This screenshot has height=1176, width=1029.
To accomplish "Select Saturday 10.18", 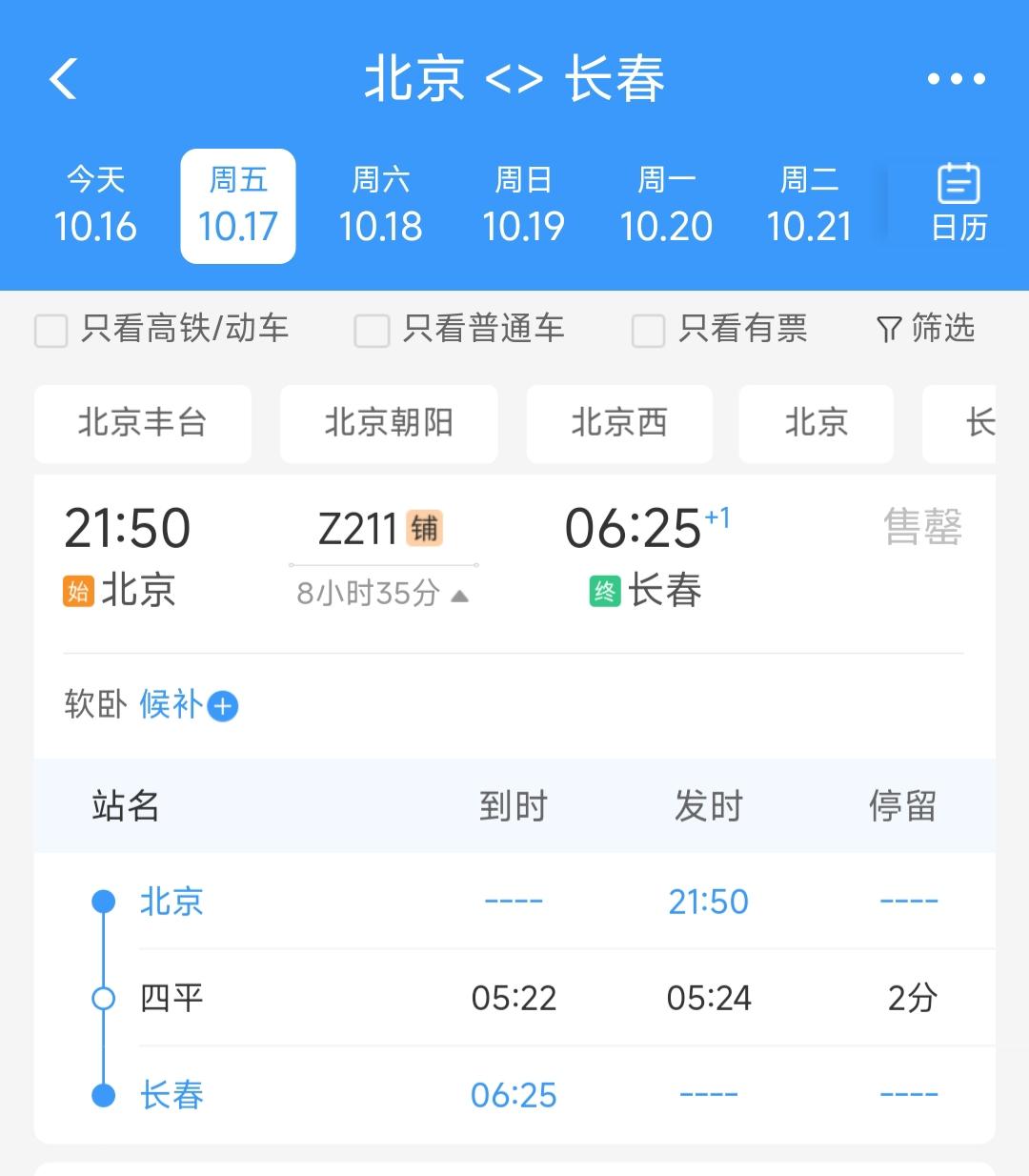I will [x=380, y=206].
